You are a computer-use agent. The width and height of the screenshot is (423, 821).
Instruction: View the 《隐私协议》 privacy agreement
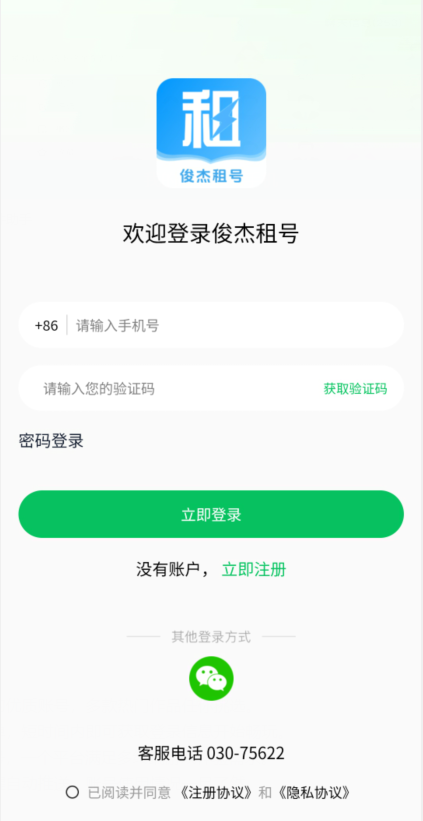point(314,793)
